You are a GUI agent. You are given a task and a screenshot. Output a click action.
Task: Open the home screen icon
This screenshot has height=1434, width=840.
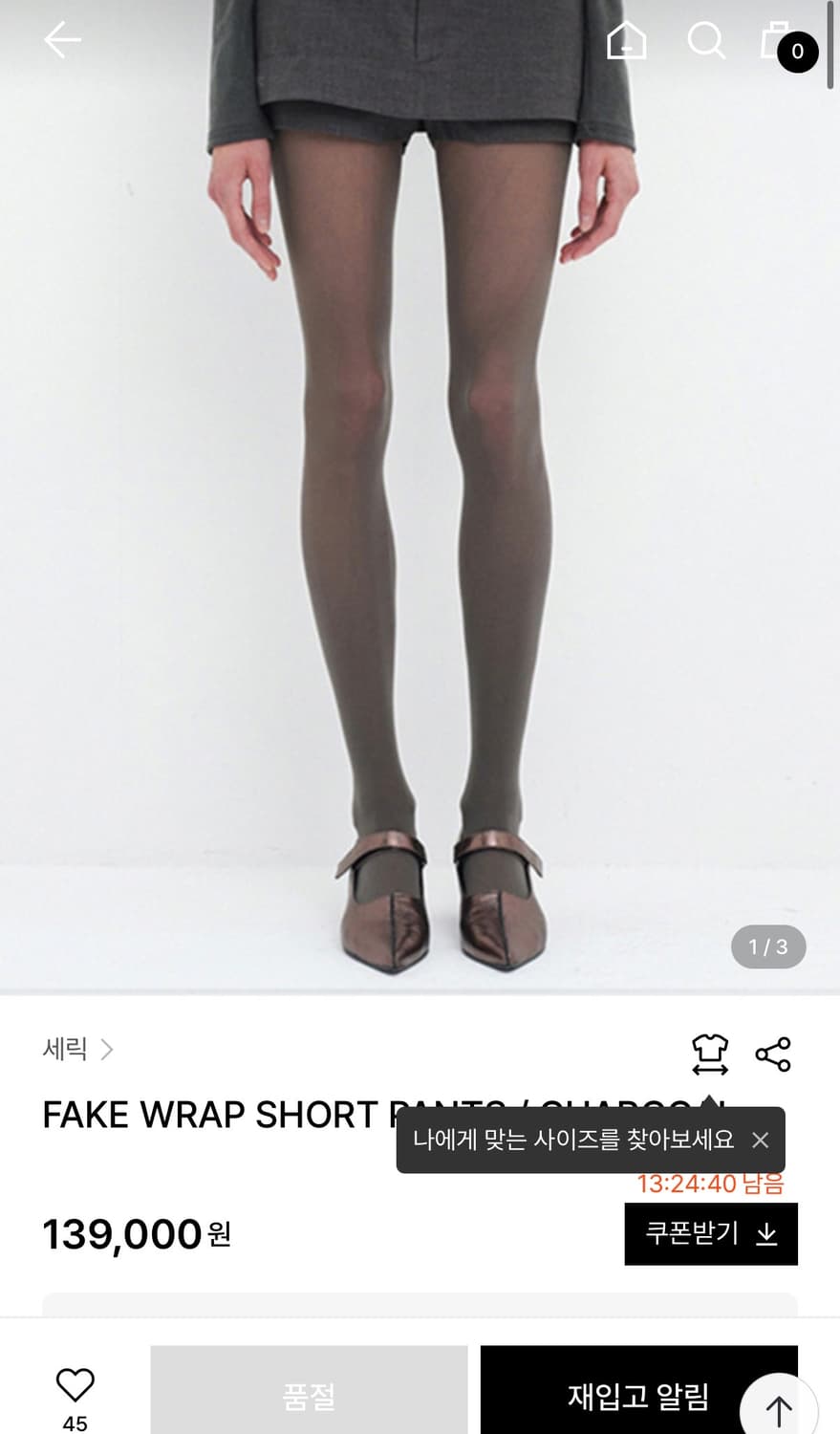pos(626,40)
